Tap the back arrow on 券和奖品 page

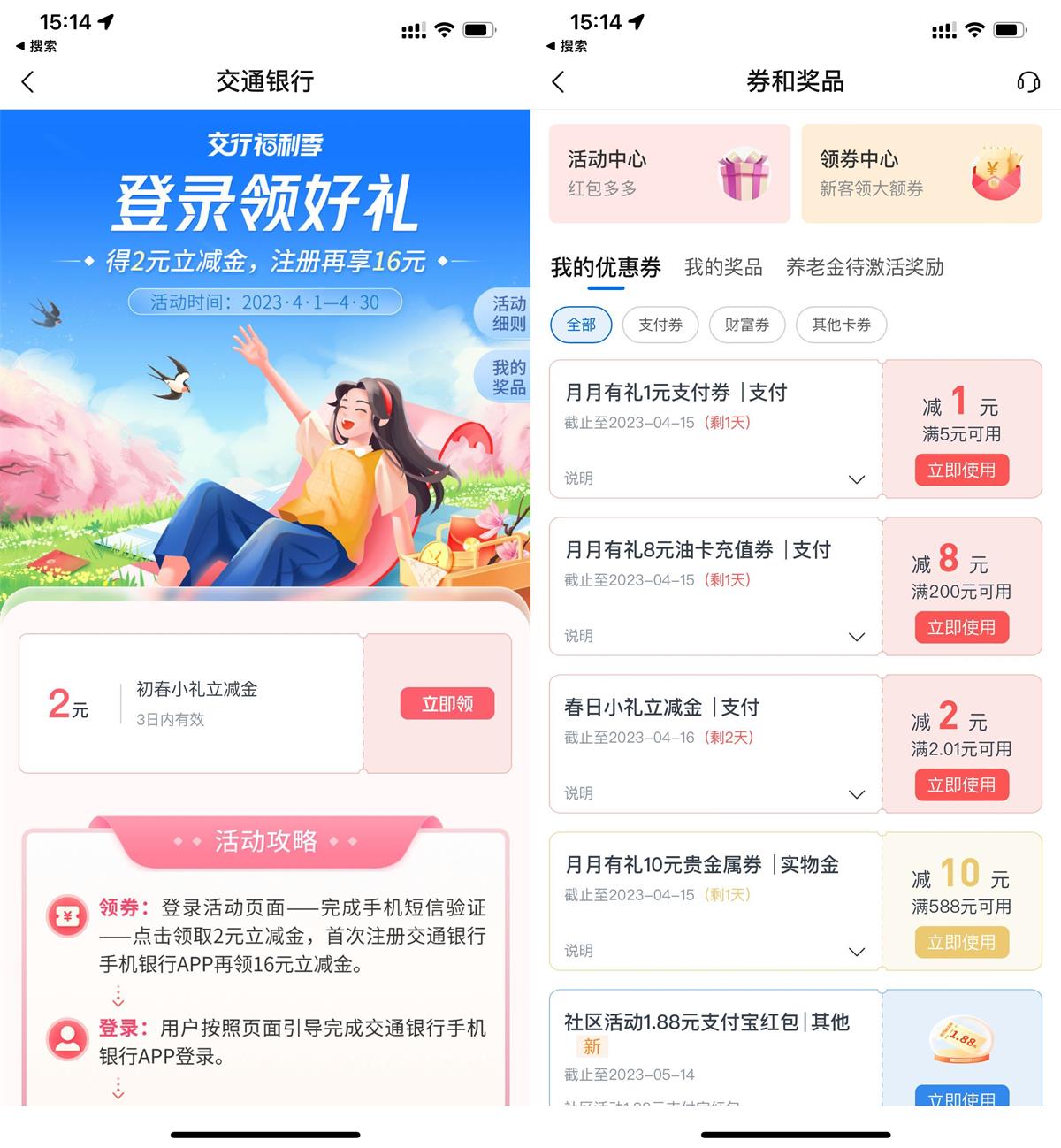pyautogui.click(x=558, y=80)
